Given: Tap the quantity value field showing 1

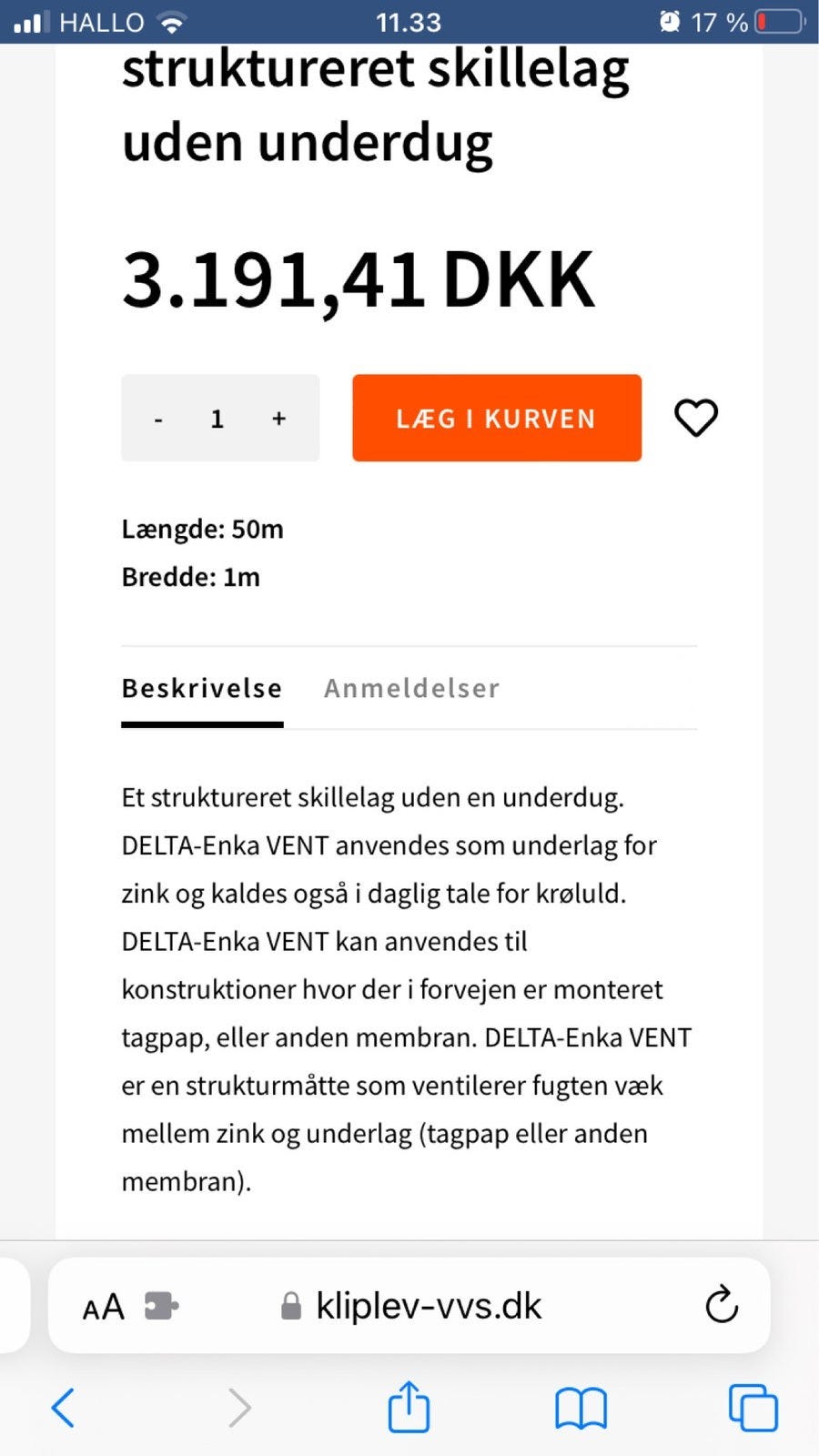Looking at the screenshot, I should (217, 418).
